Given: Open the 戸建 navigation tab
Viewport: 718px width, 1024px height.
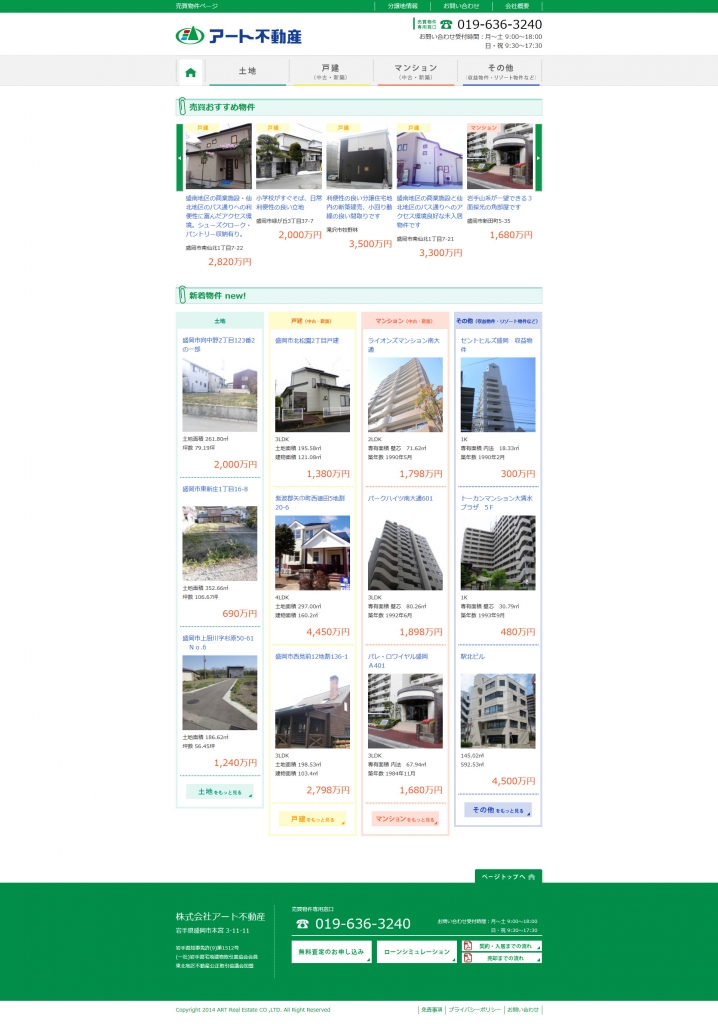Looking at the screenshot, I should [x=330, y=72].
